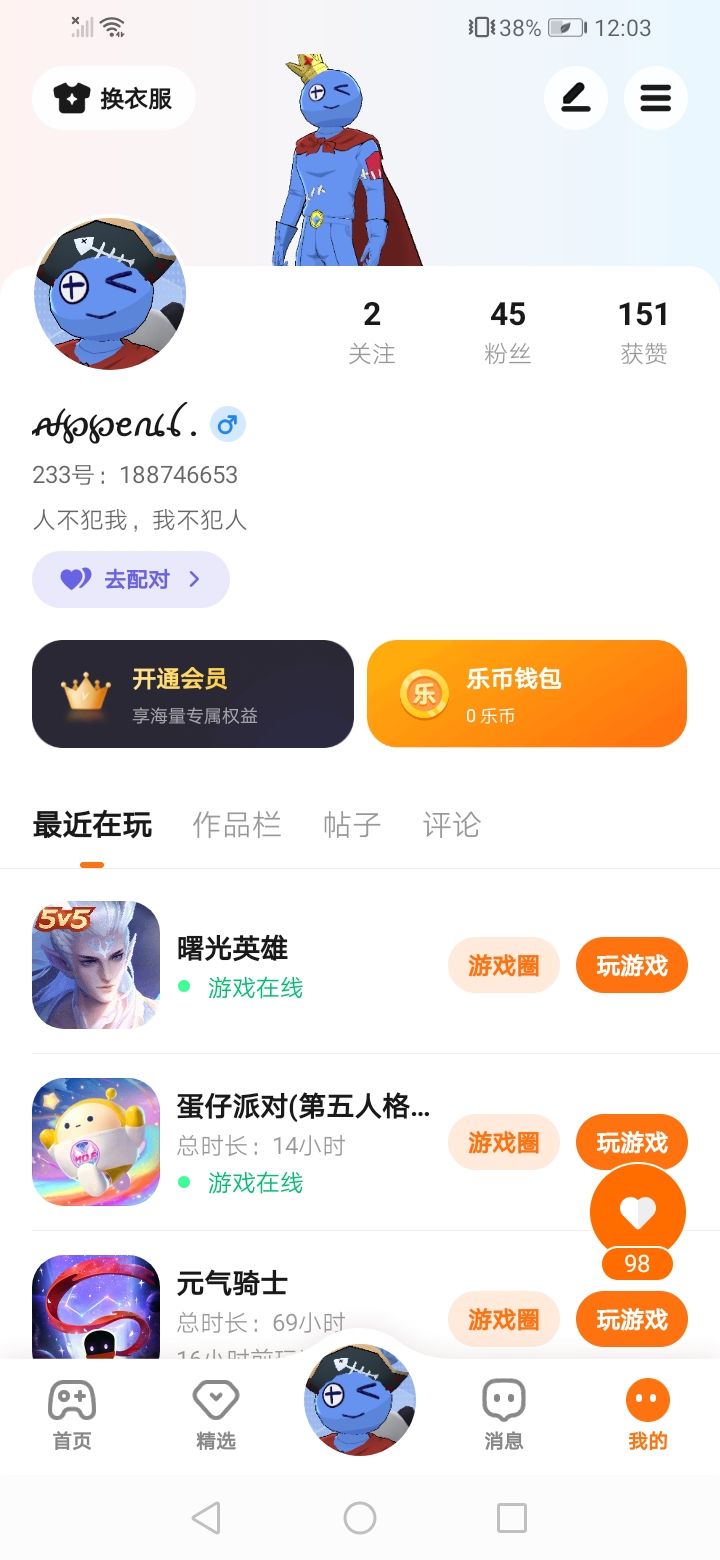The height and width of the screenshot is (1560, 720).
Task: Open the profile avatar picture
Action: pyautogui.click(x=110, y=294)
